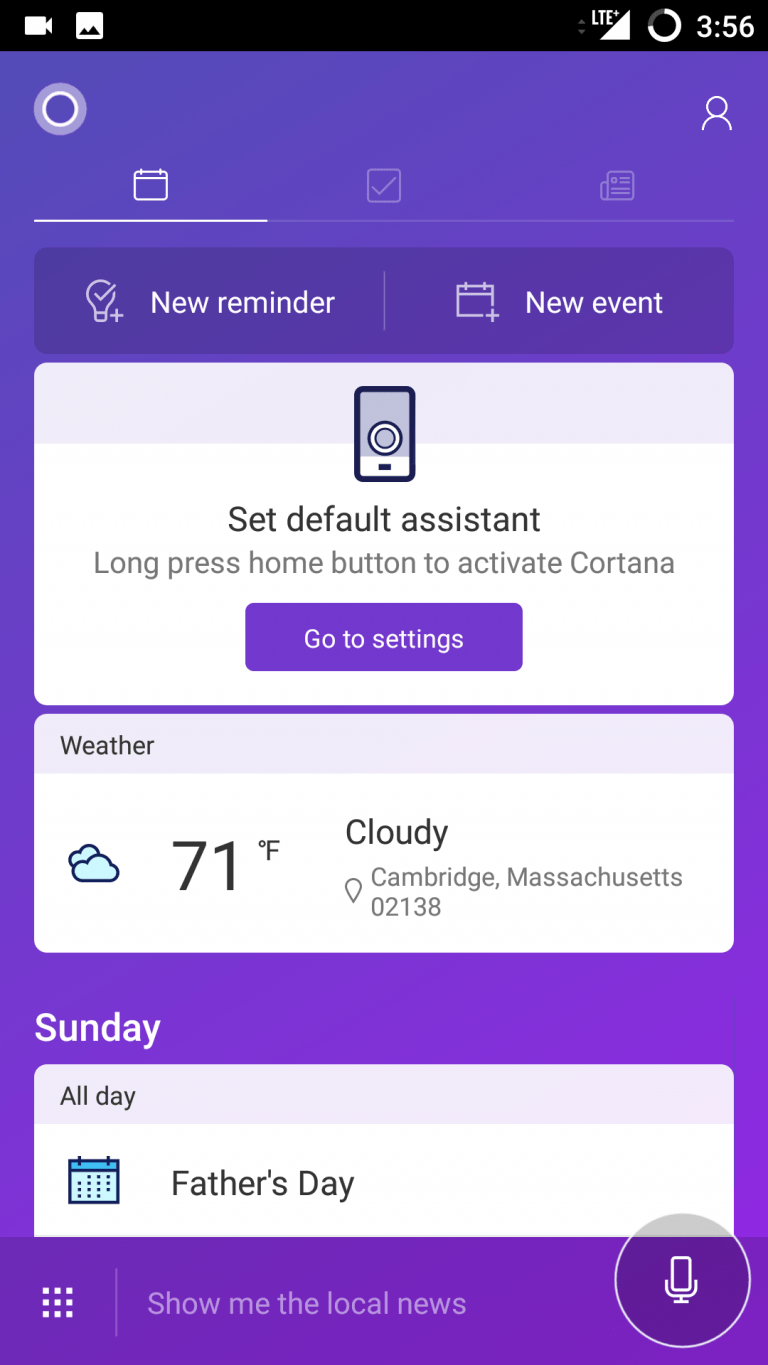Switch to the news tab
Viewport: 768px width, 1365px height.
pos(617,186)
